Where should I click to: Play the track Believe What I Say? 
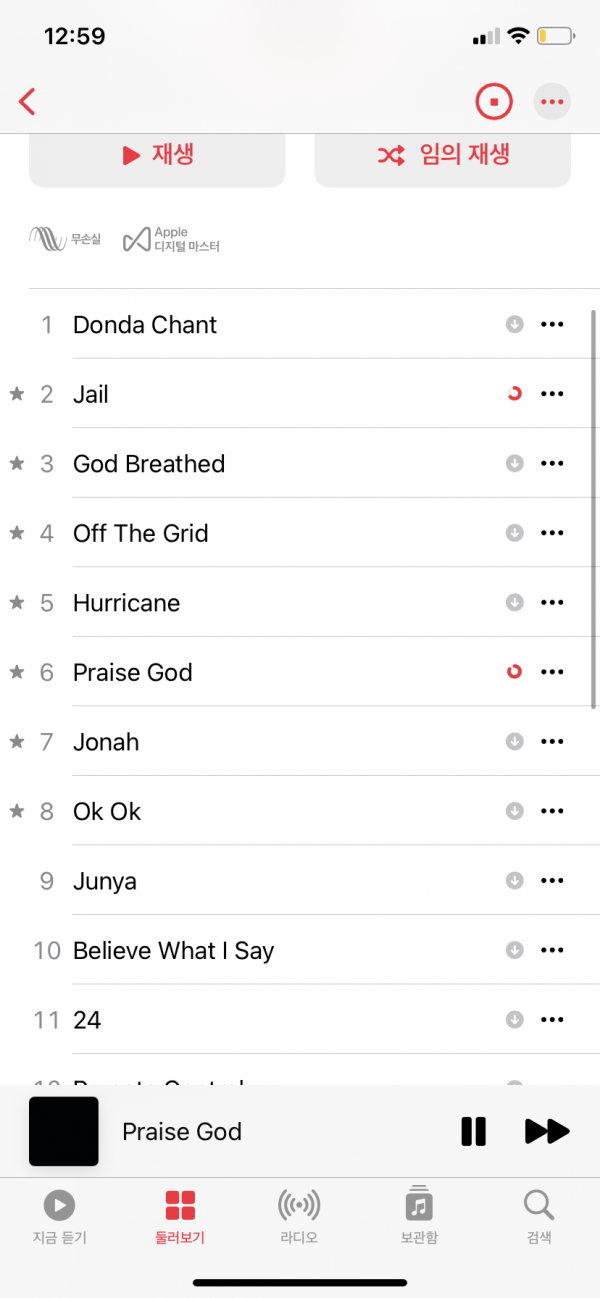point(173,951)
